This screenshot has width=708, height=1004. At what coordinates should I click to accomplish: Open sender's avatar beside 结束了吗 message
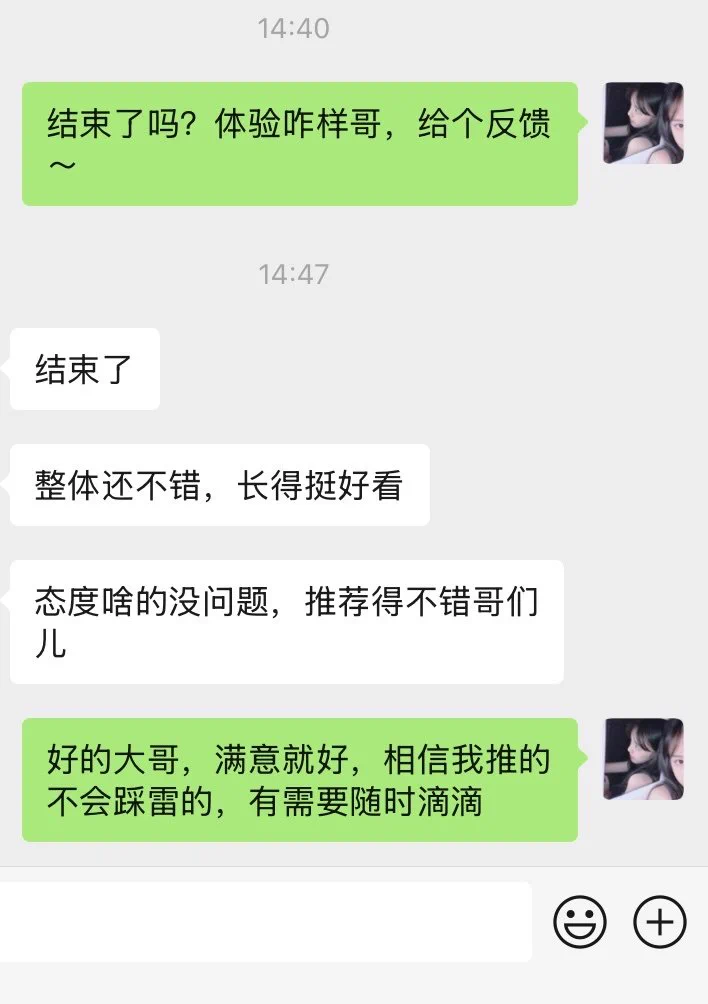point(643,123)
